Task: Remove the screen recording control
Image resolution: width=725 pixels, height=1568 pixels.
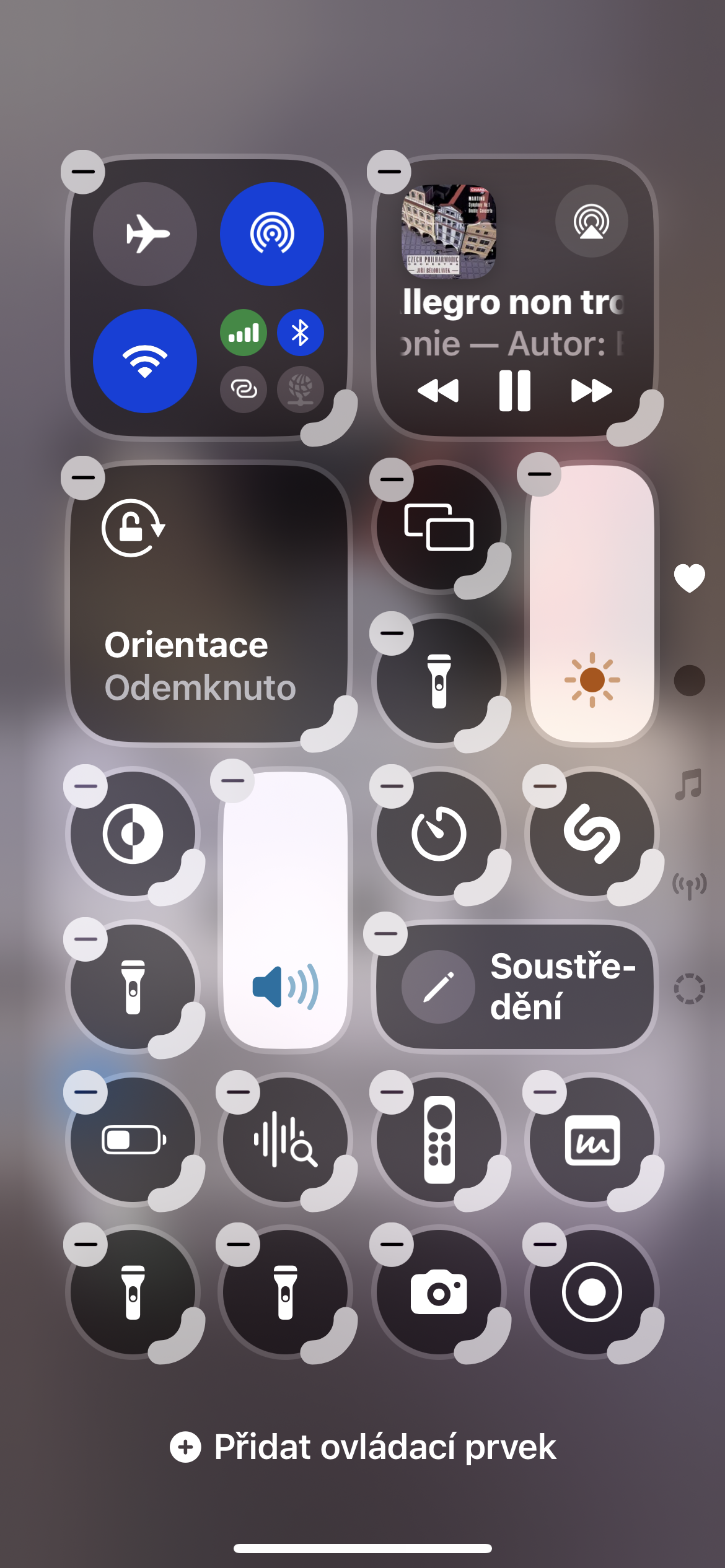Action: pyautogui.click(x=544, y=1245)
